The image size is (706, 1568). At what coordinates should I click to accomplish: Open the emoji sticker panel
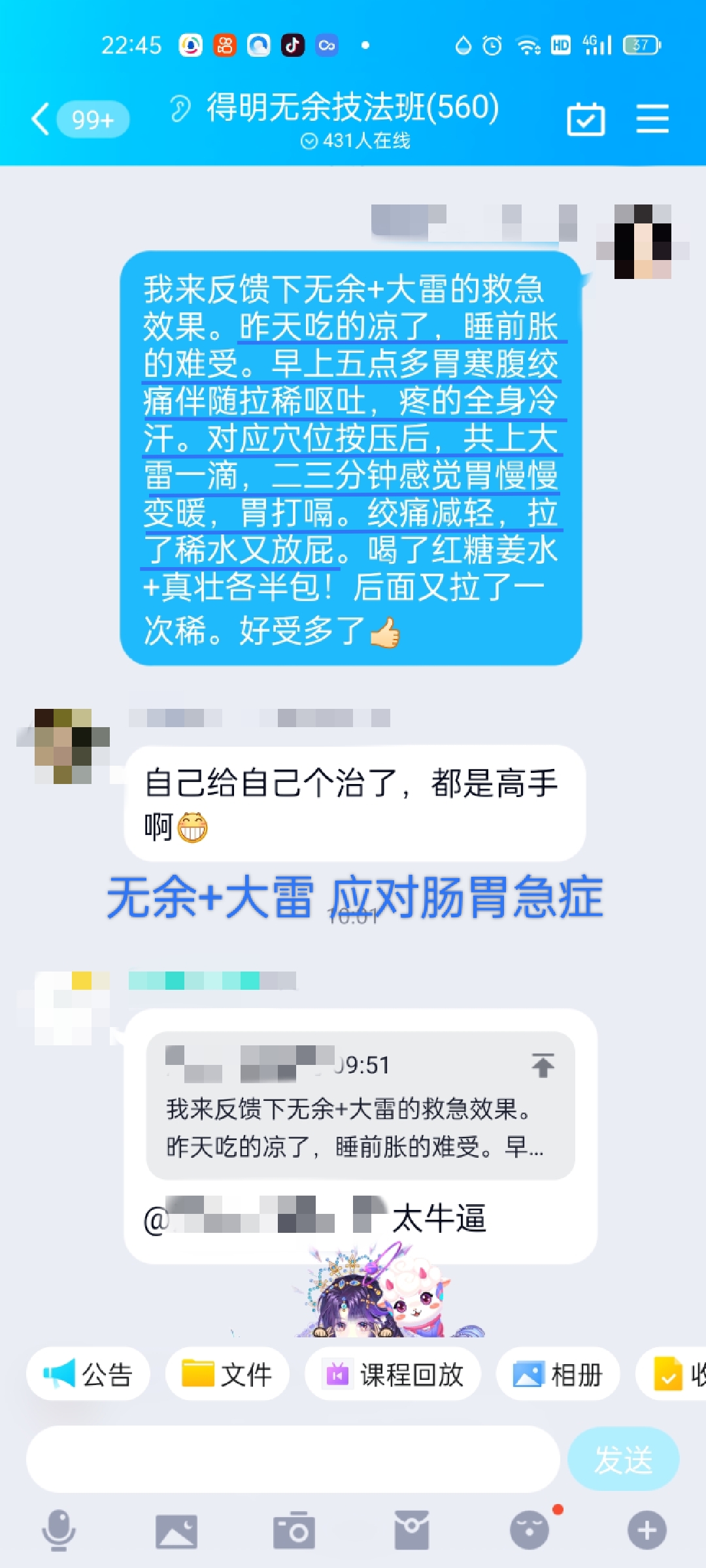point(529,1530)
